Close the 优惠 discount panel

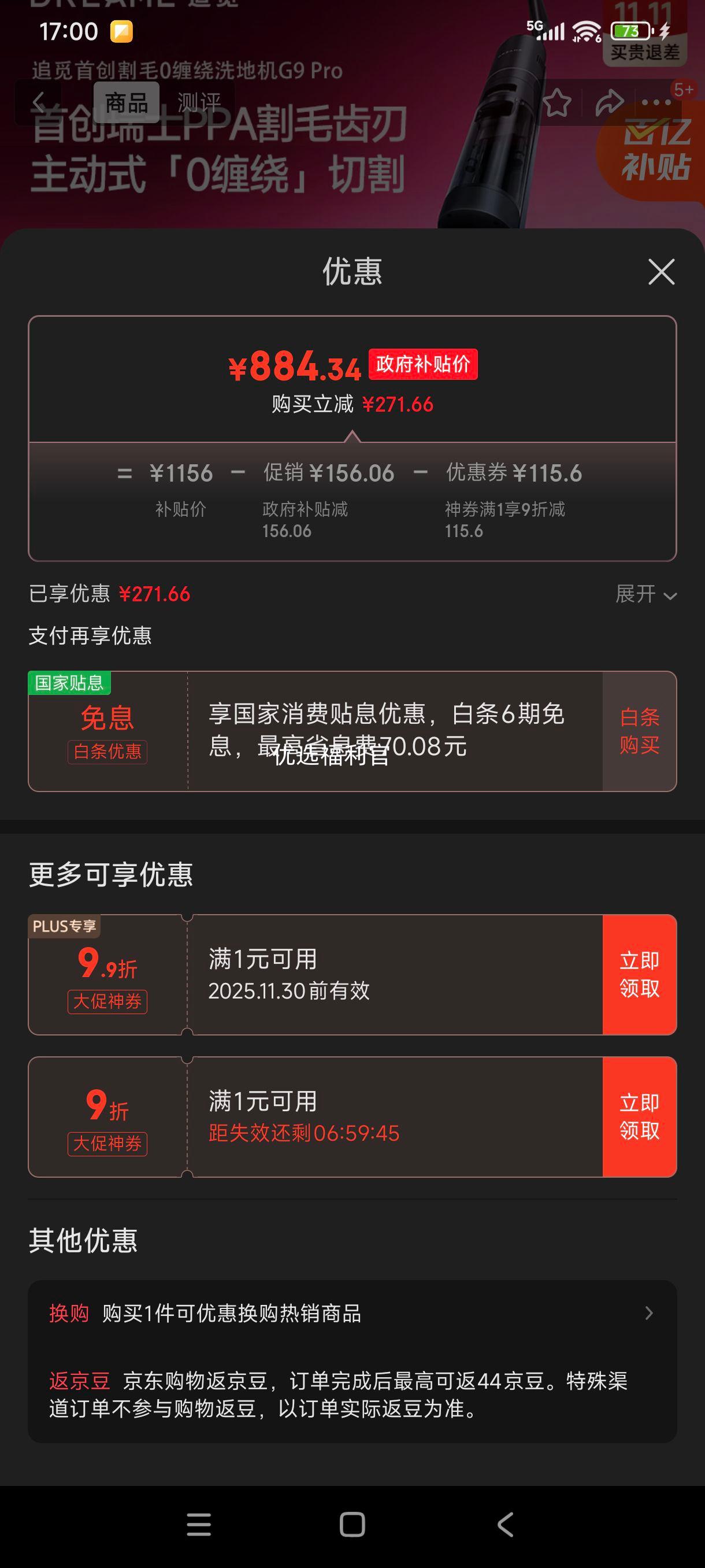661,272
